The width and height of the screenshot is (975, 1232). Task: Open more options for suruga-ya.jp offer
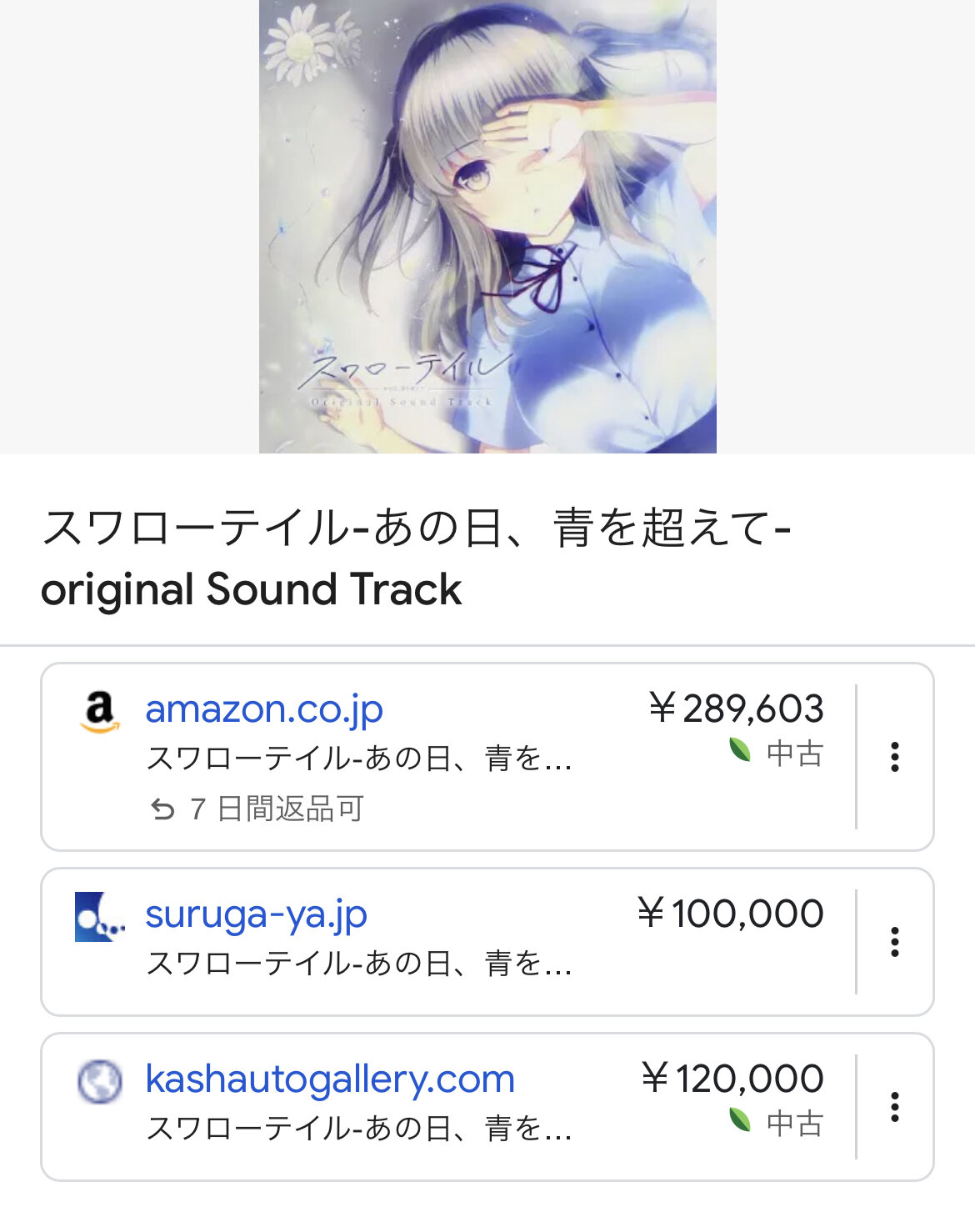point(894,942)
